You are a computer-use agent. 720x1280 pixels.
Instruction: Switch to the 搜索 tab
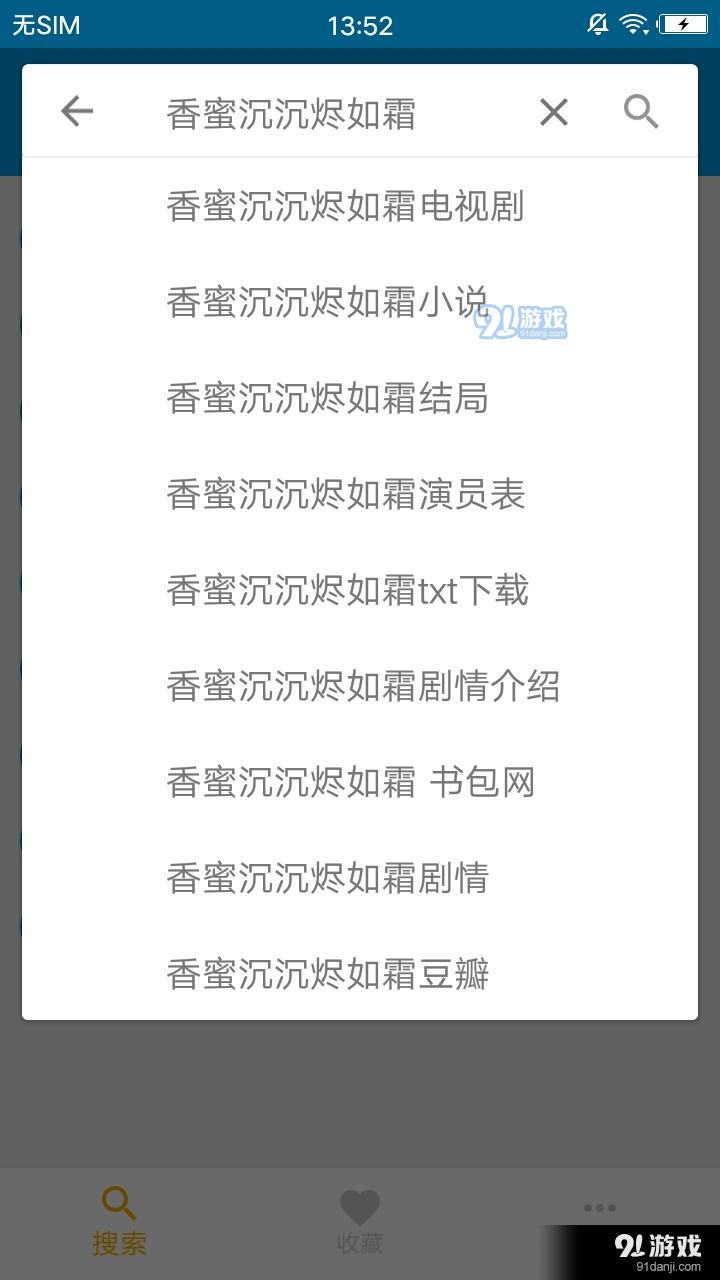point(120,1223)
